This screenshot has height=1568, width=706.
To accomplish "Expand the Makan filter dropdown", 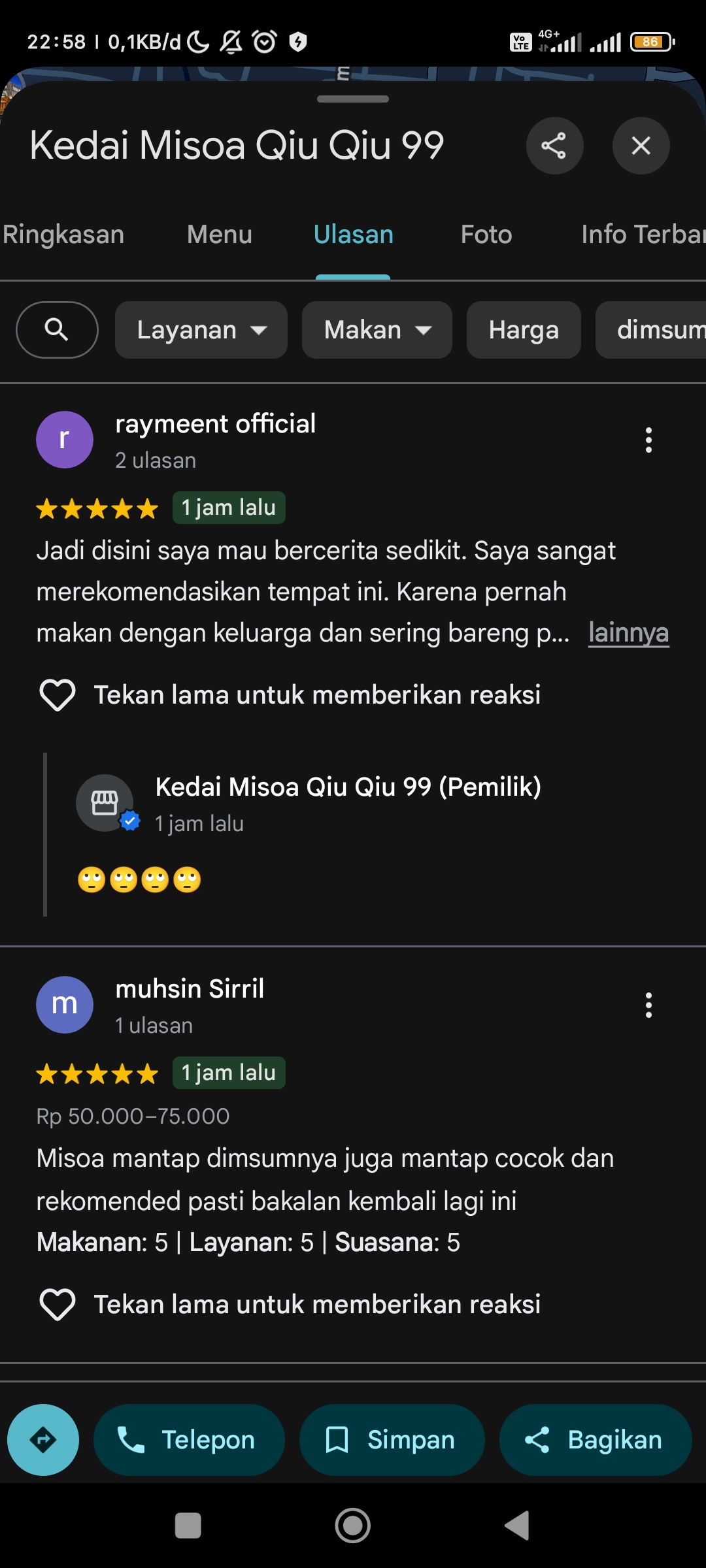I will point(377,330).
